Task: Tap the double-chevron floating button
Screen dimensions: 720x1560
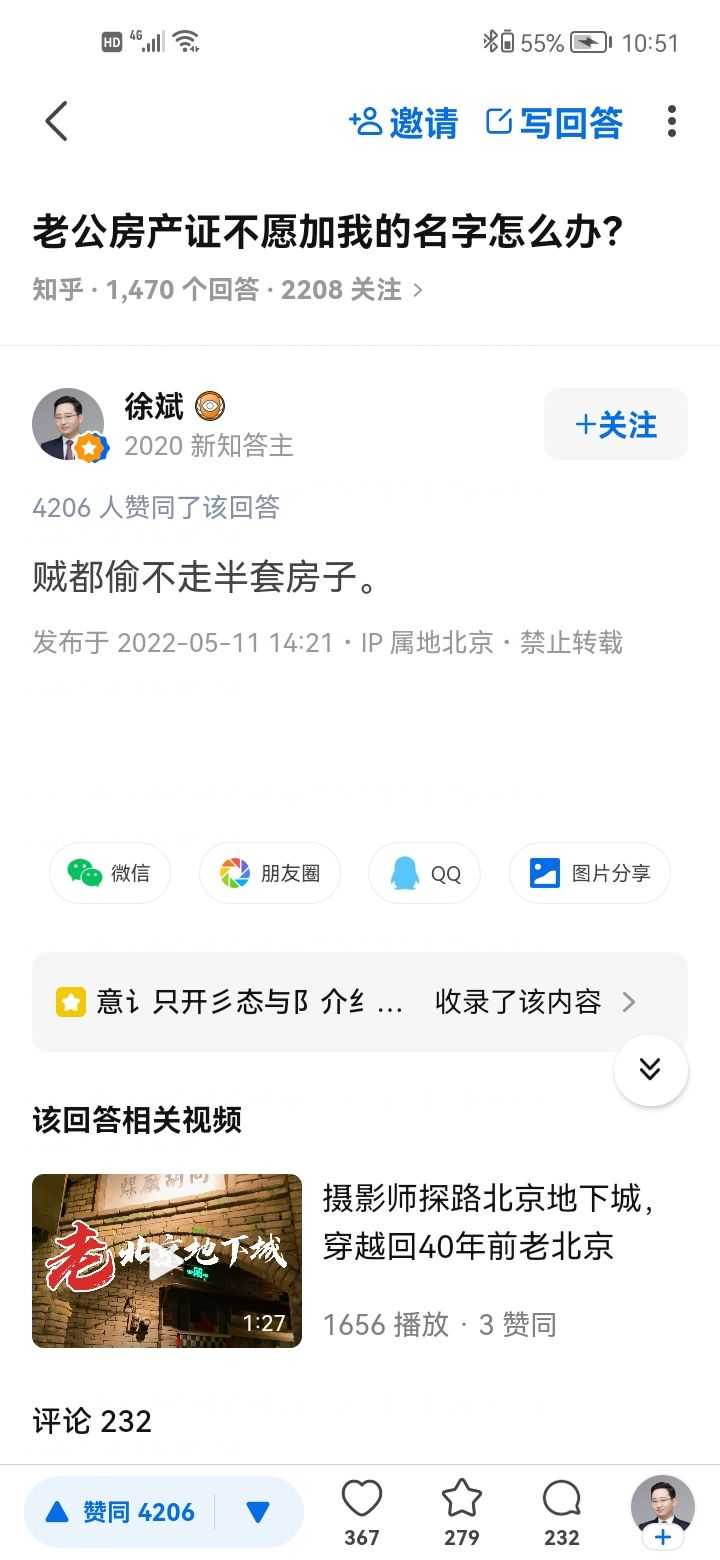Action: [x=650, y=1070]
